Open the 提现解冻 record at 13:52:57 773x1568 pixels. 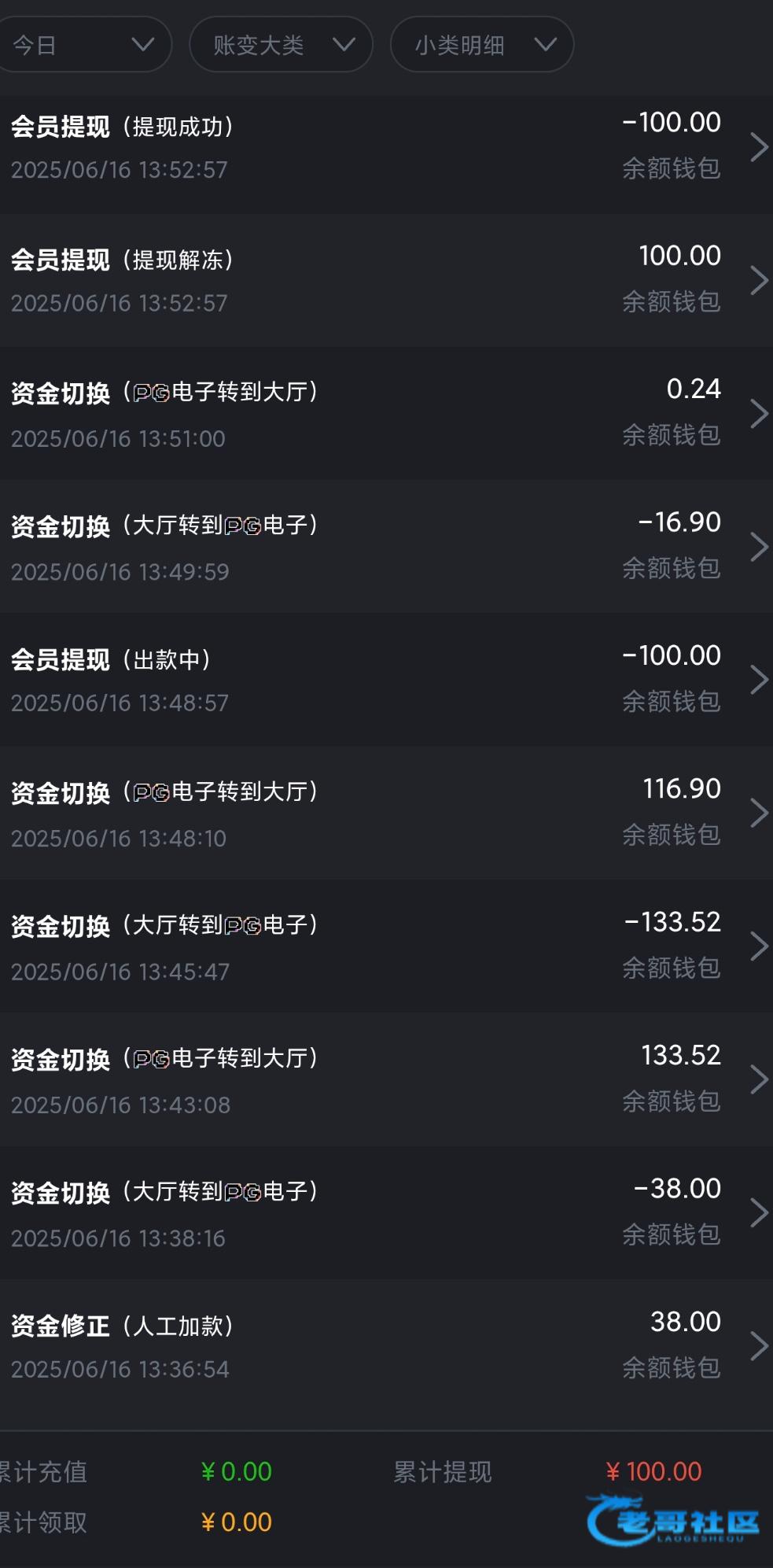pyautogui.click(x=386, y=280)
